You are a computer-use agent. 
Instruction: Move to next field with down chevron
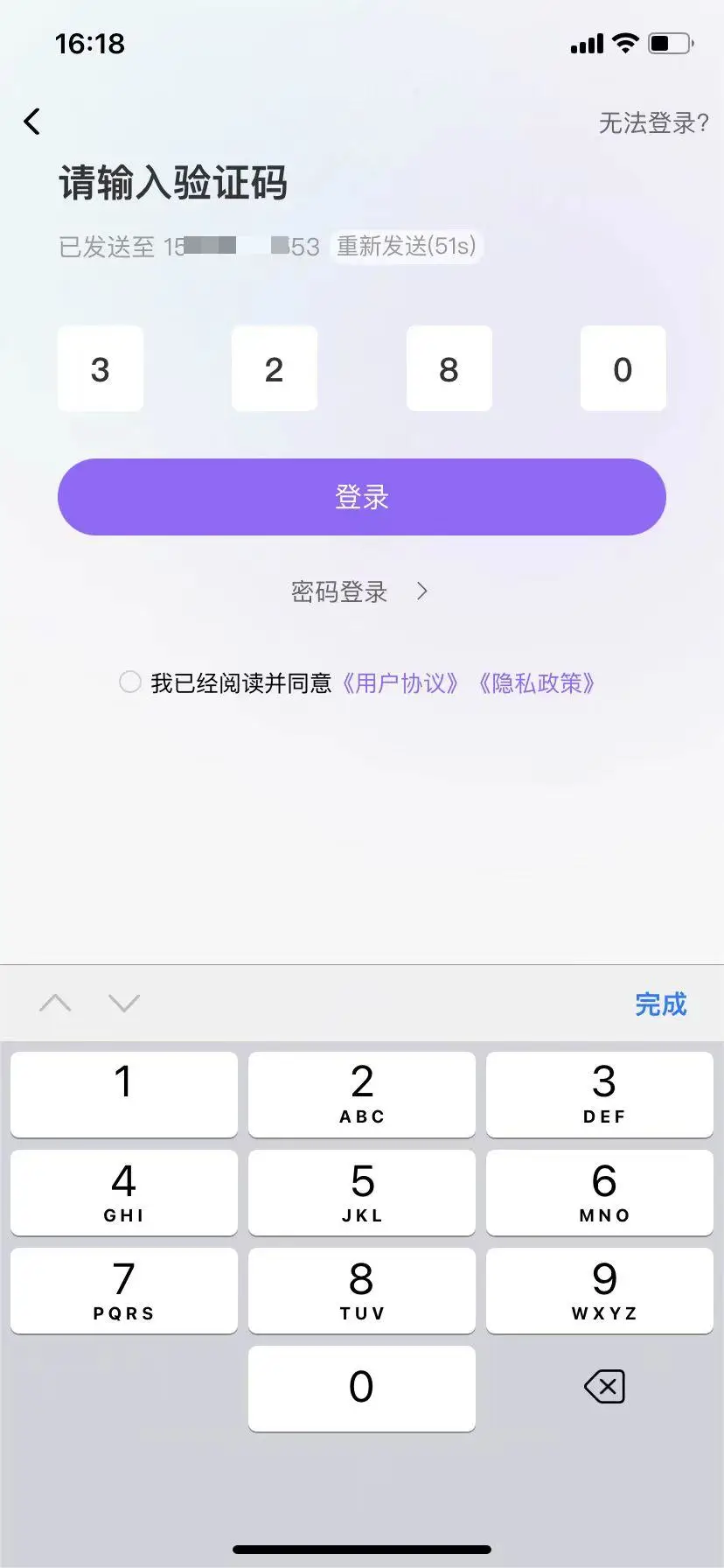pyautogui.click(x=124, y=1003)
